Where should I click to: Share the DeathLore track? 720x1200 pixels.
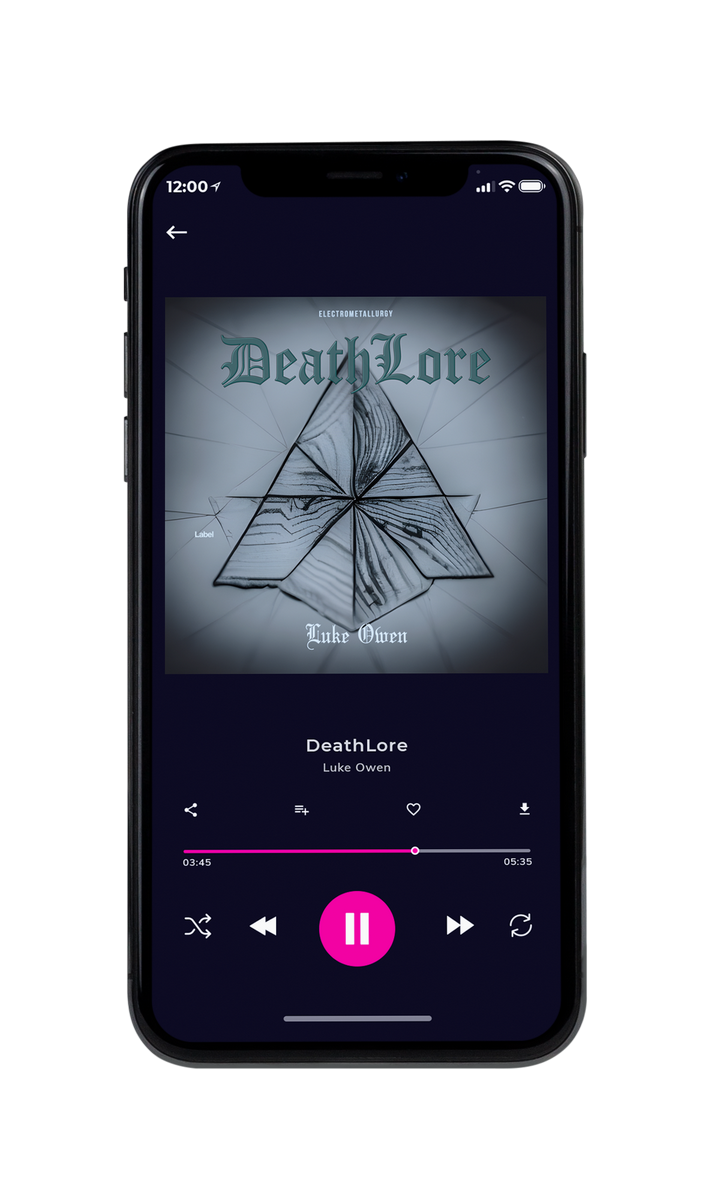(191, 810)
